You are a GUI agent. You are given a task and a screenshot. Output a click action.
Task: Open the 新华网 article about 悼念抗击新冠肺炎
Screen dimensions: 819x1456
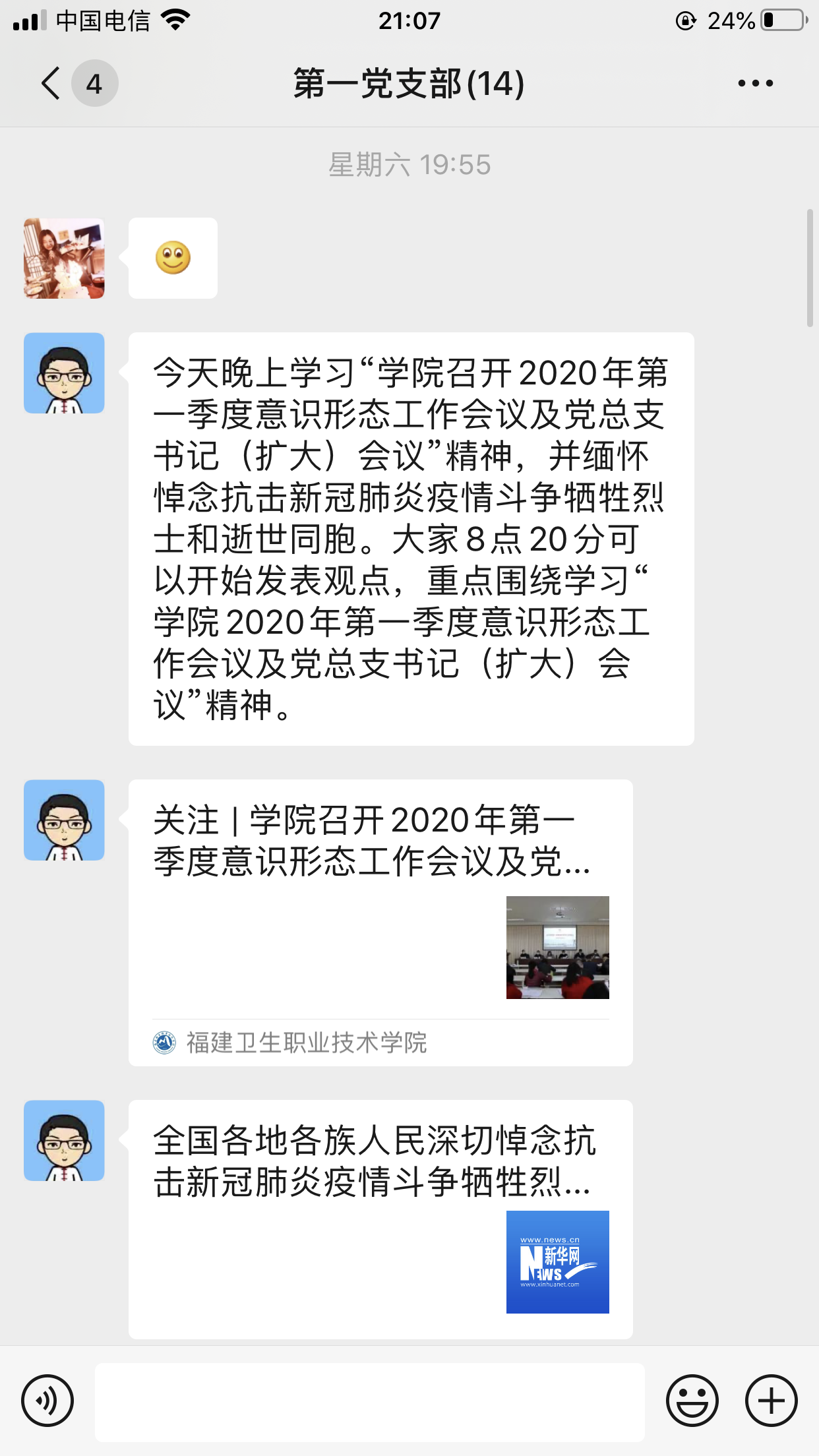click(x=380, y=1219)
